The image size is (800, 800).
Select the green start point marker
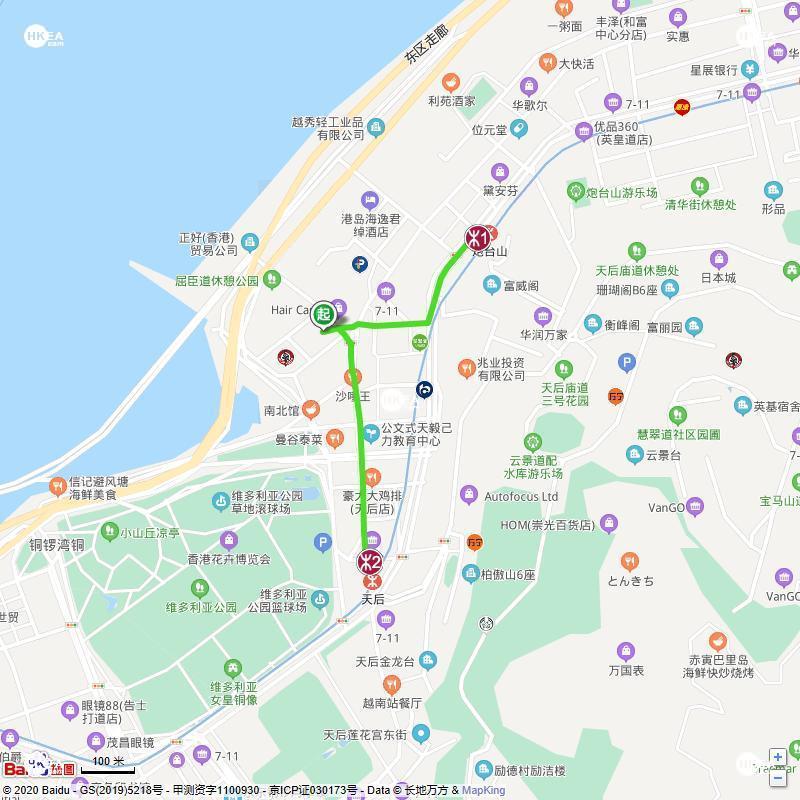[x=323, y=315]
